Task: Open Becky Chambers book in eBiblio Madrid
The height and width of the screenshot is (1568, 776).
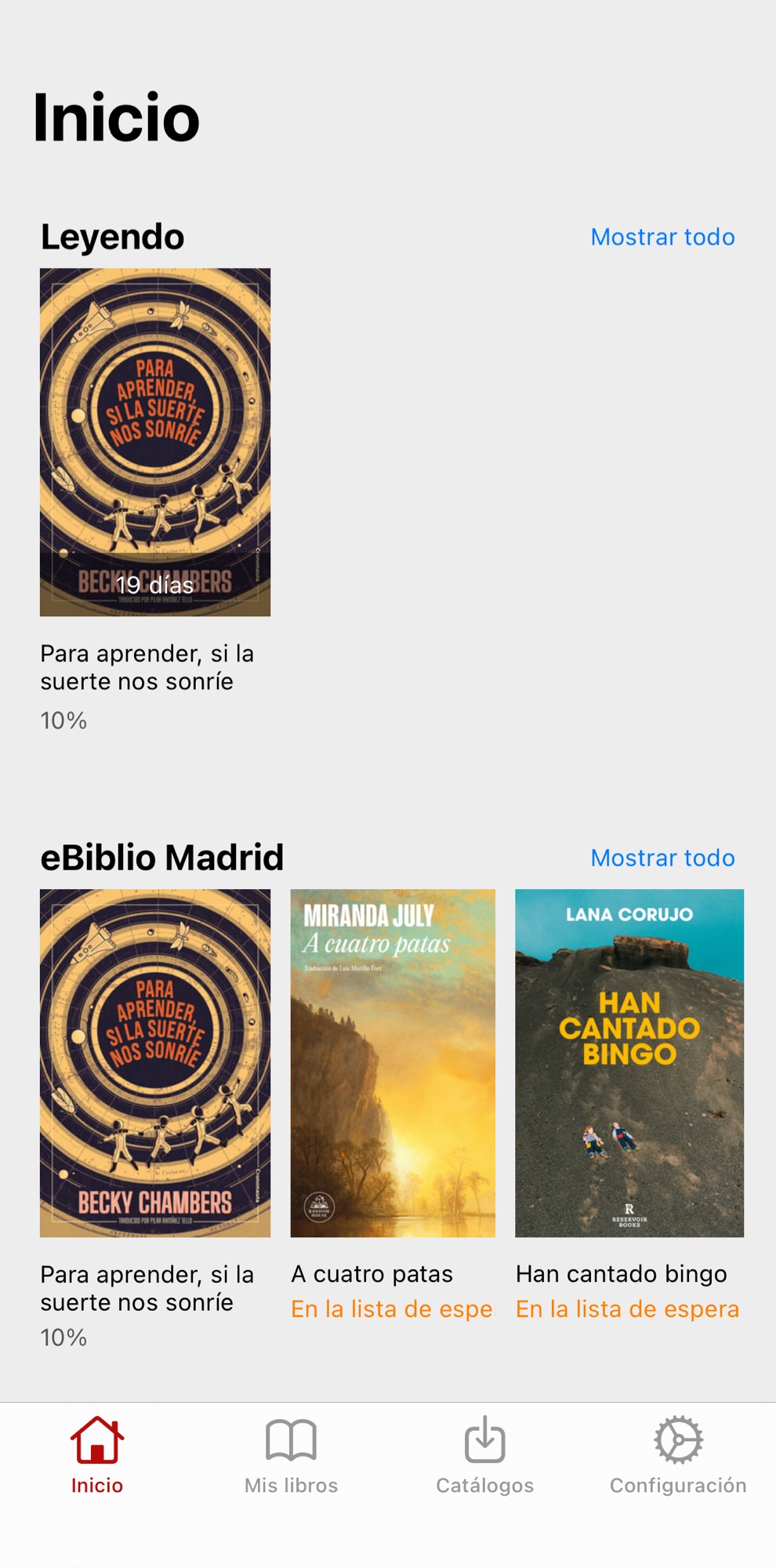Action: [155, 1063]
